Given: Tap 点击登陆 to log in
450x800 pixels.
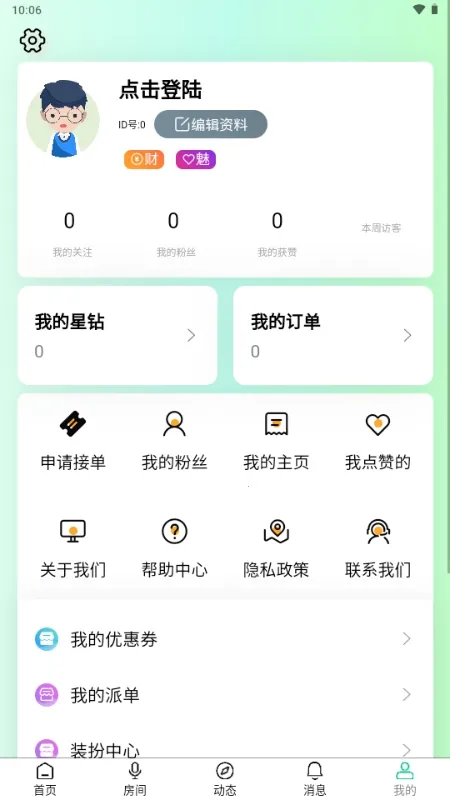Looking at the screenshot, I should (x=160, y=90).
